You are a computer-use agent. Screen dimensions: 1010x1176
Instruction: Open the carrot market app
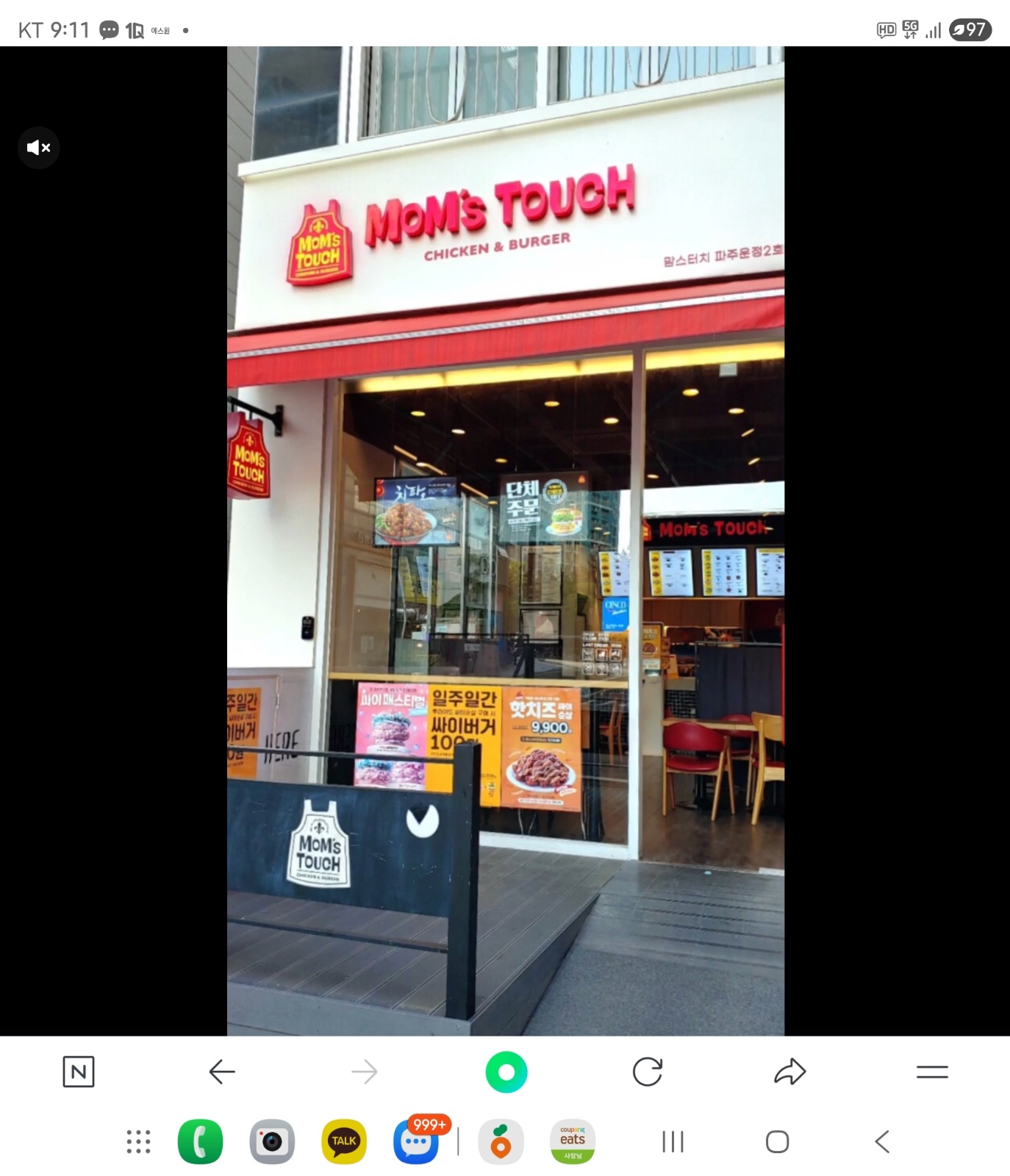[501, 1141]
